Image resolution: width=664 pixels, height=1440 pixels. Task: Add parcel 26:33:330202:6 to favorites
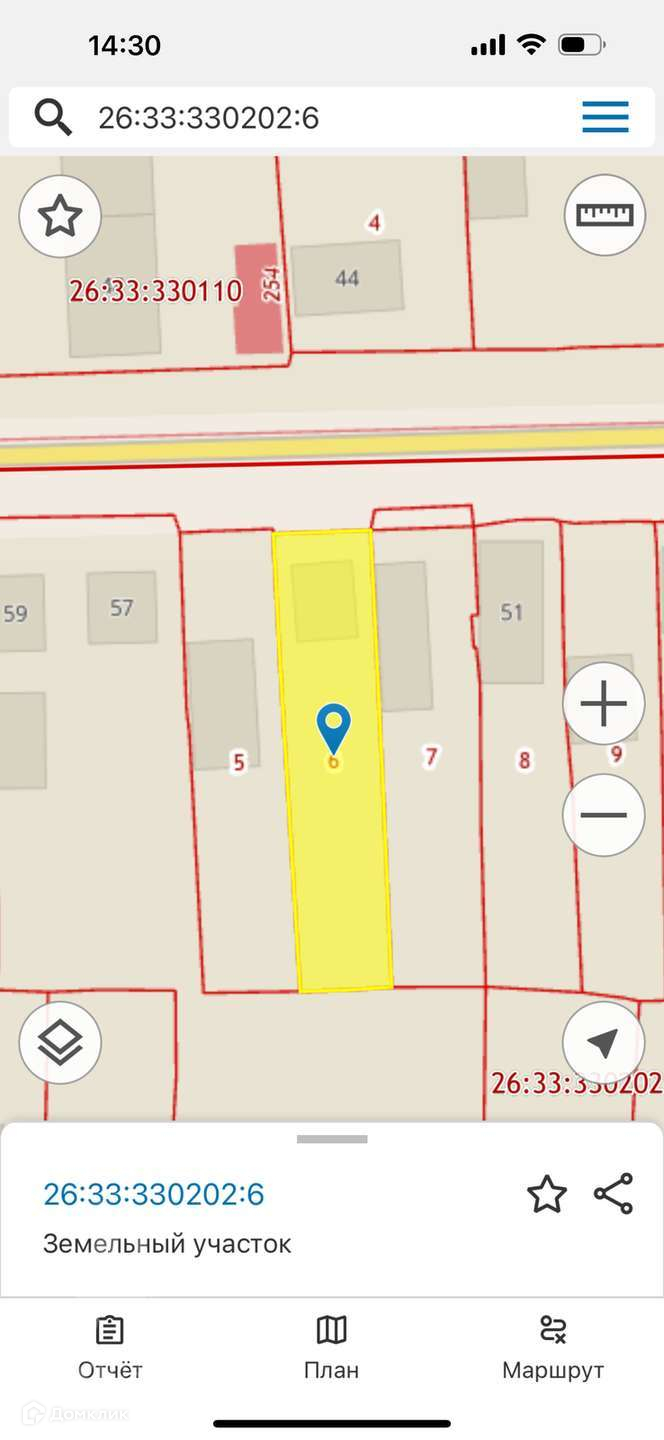coord(547,1194)
